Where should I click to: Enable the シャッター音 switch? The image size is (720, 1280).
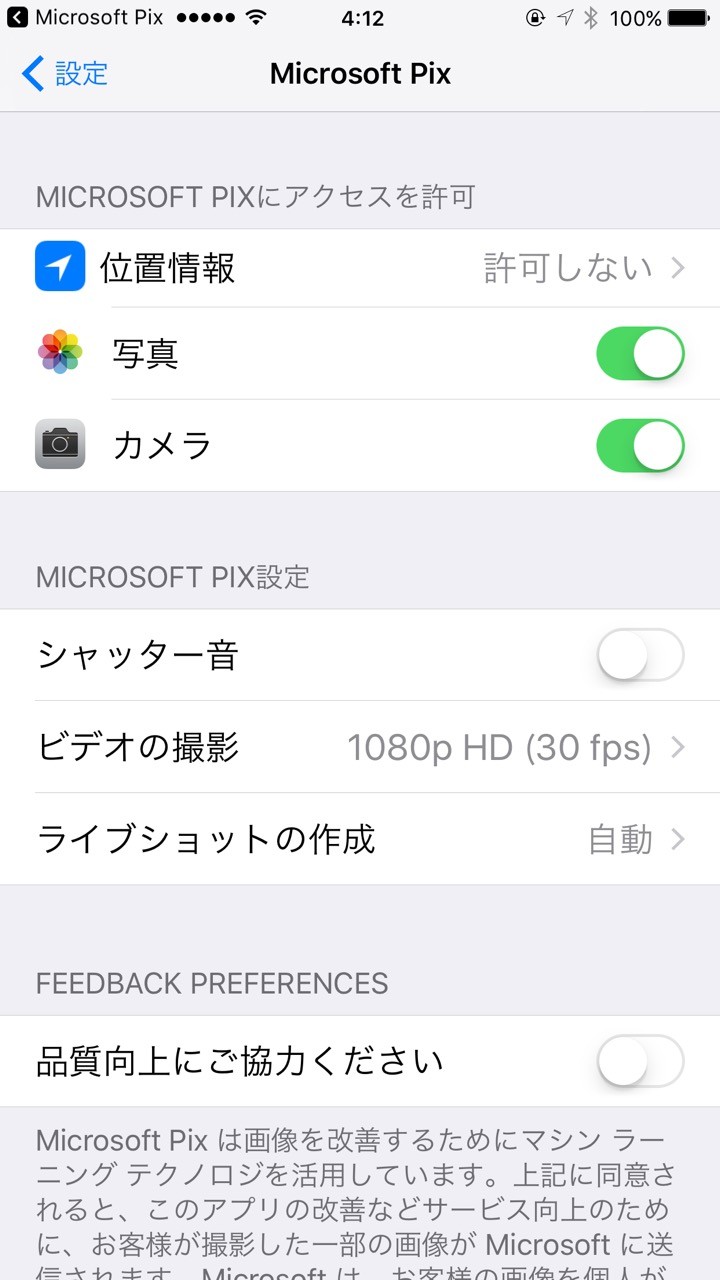click(640, 656)
